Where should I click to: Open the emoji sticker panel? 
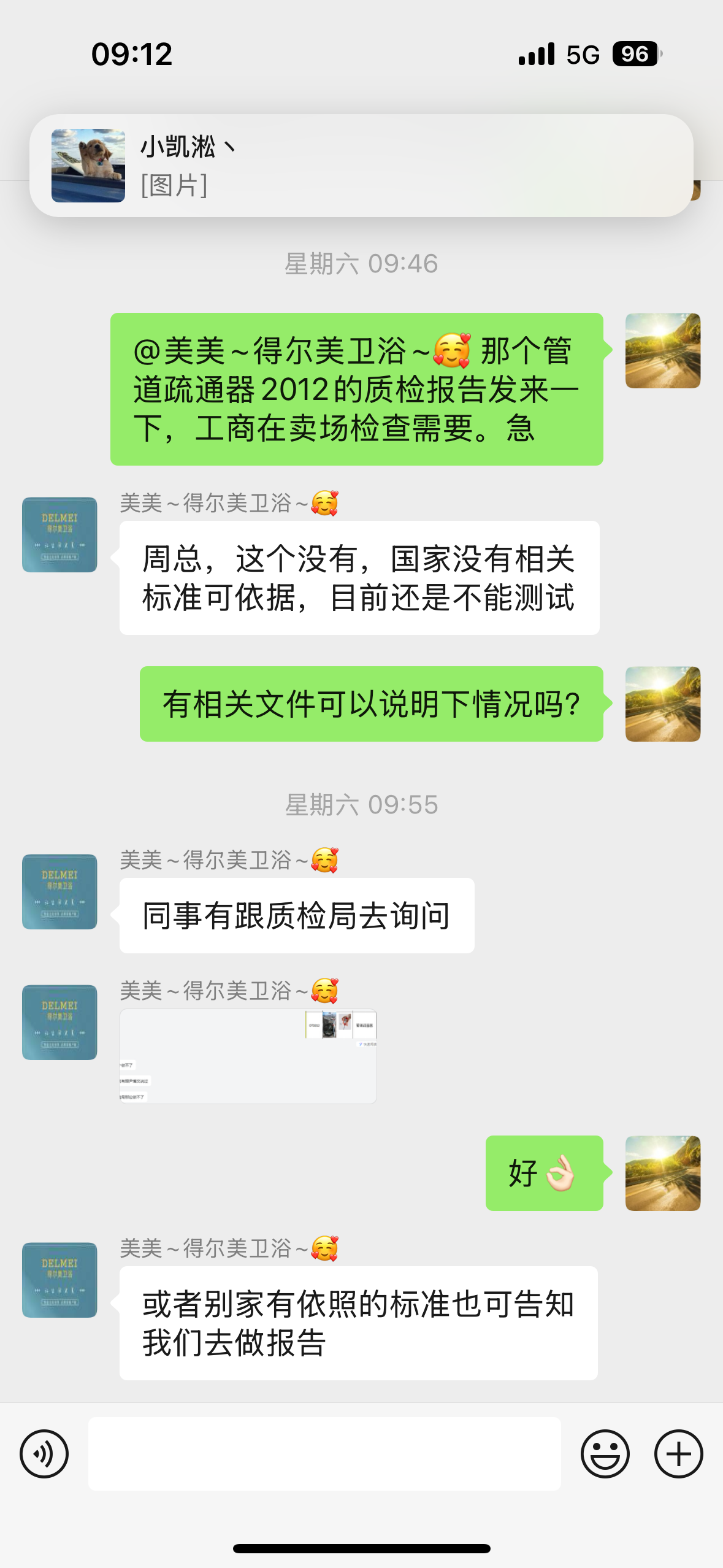click(605, 1453)
